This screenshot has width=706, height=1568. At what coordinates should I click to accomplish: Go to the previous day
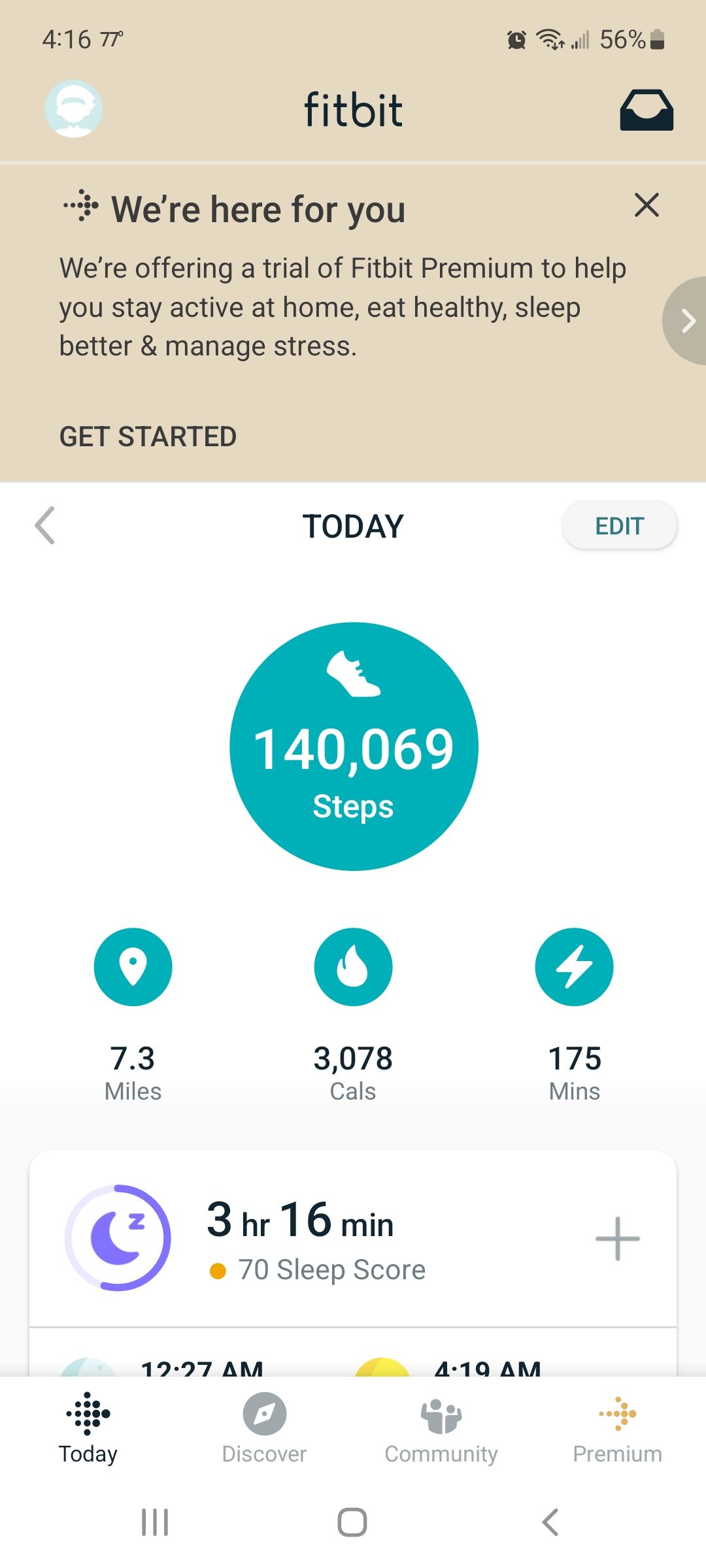[x=44, y=525]
